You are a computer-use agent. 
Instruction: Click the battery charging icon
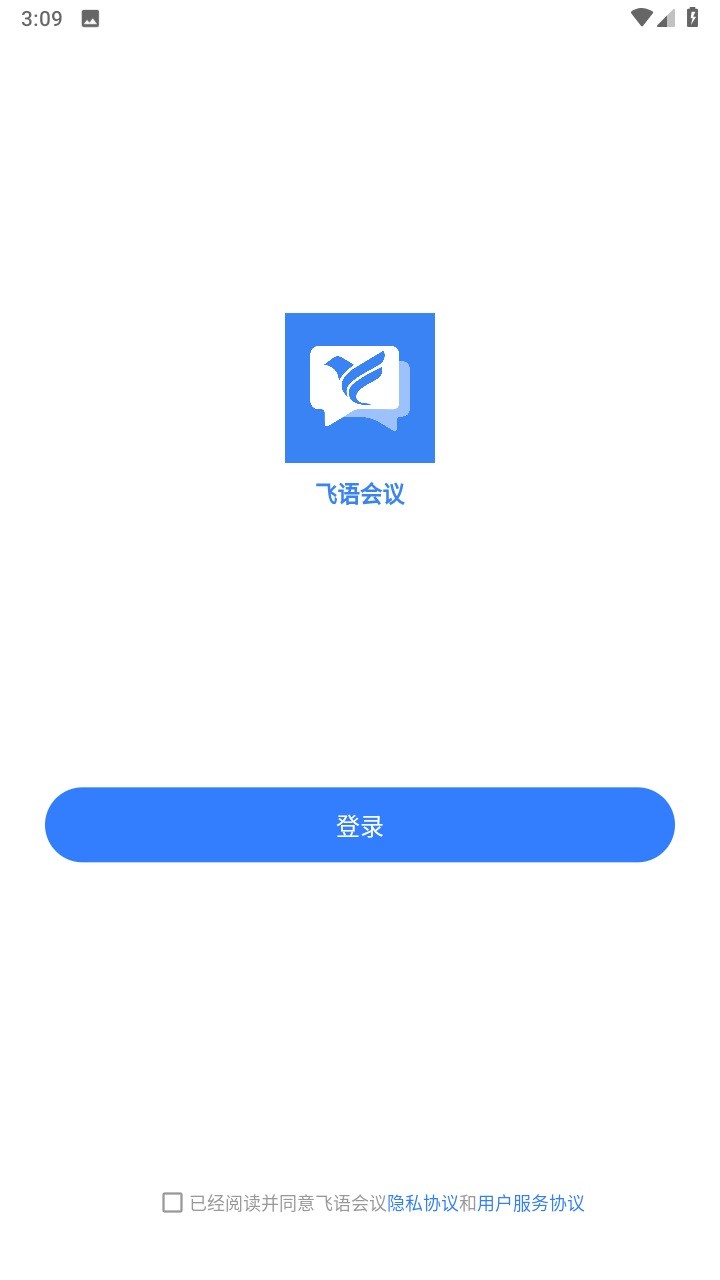coord(693,17)
